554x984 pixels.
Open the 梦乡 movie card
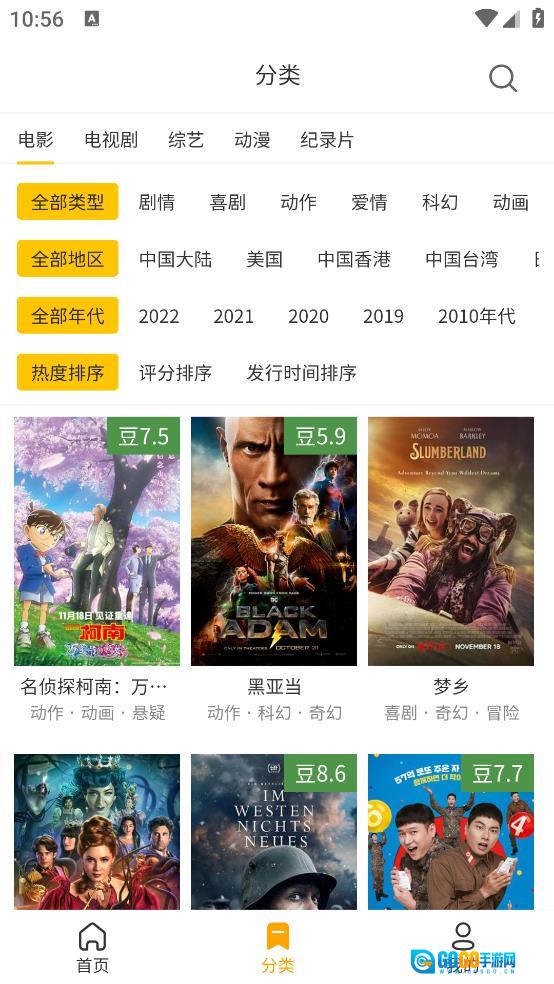[x=451, y=569]
